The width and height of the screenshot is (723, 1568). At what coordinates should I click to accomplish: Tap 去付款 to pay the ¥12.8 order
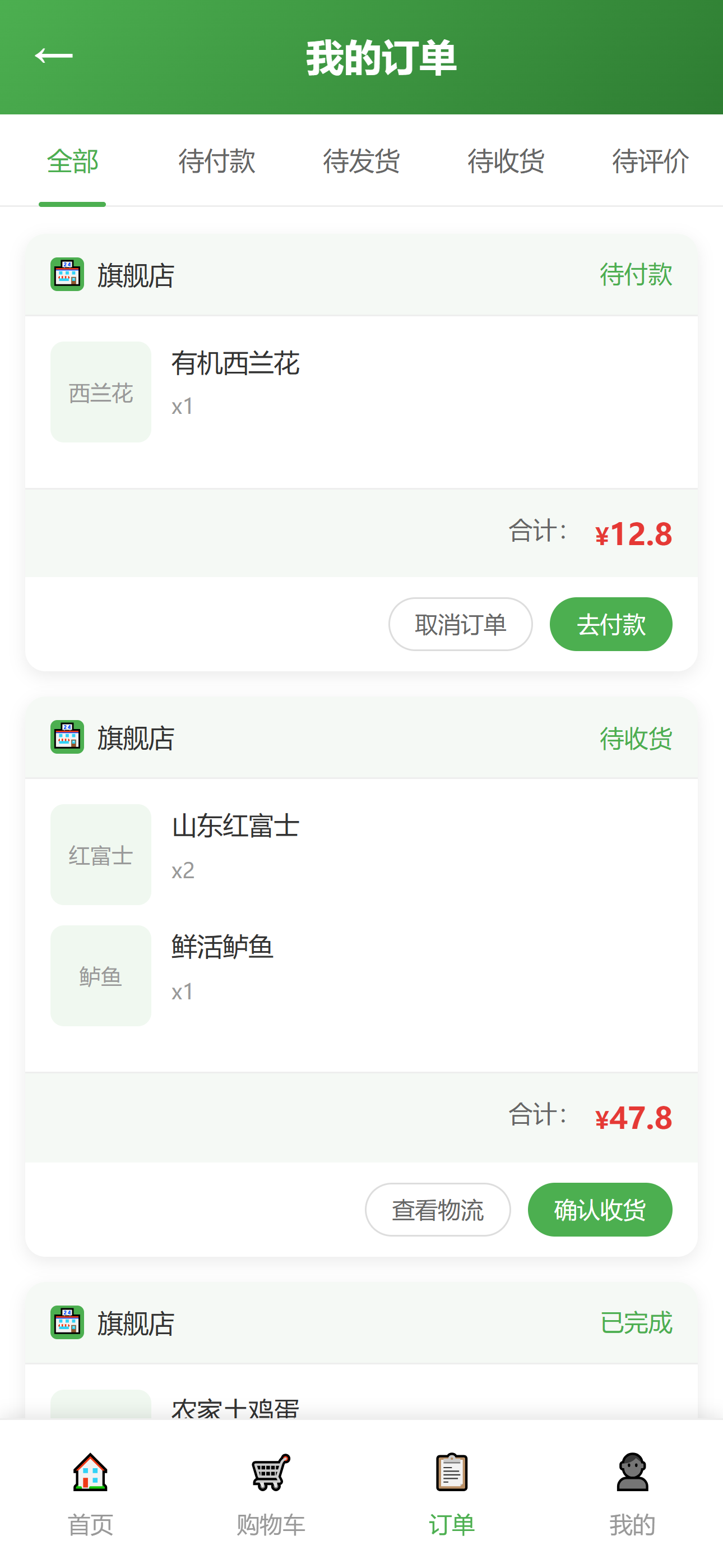pos(610,624)
